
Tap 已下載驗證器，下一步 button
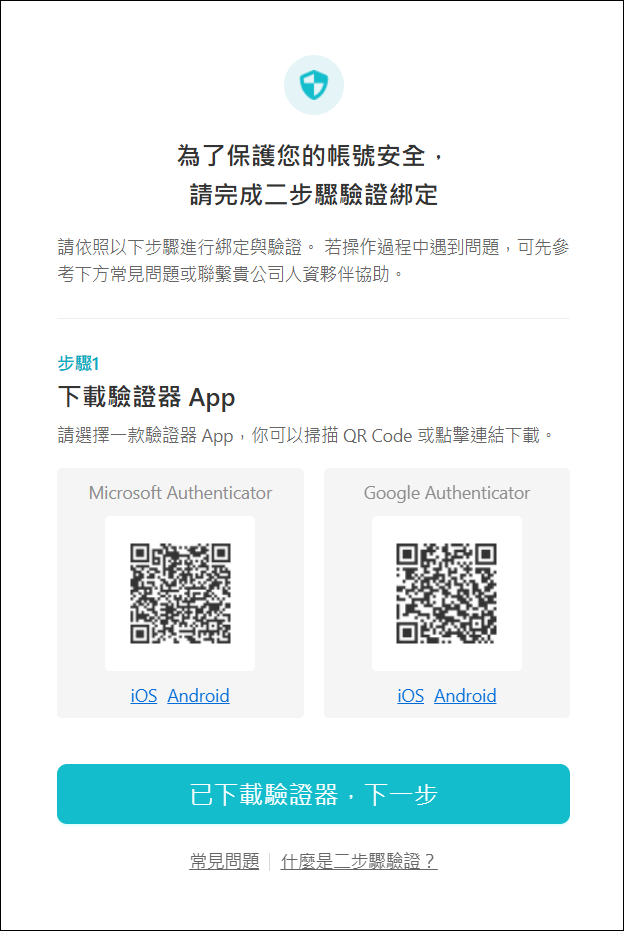coord(313,795)
